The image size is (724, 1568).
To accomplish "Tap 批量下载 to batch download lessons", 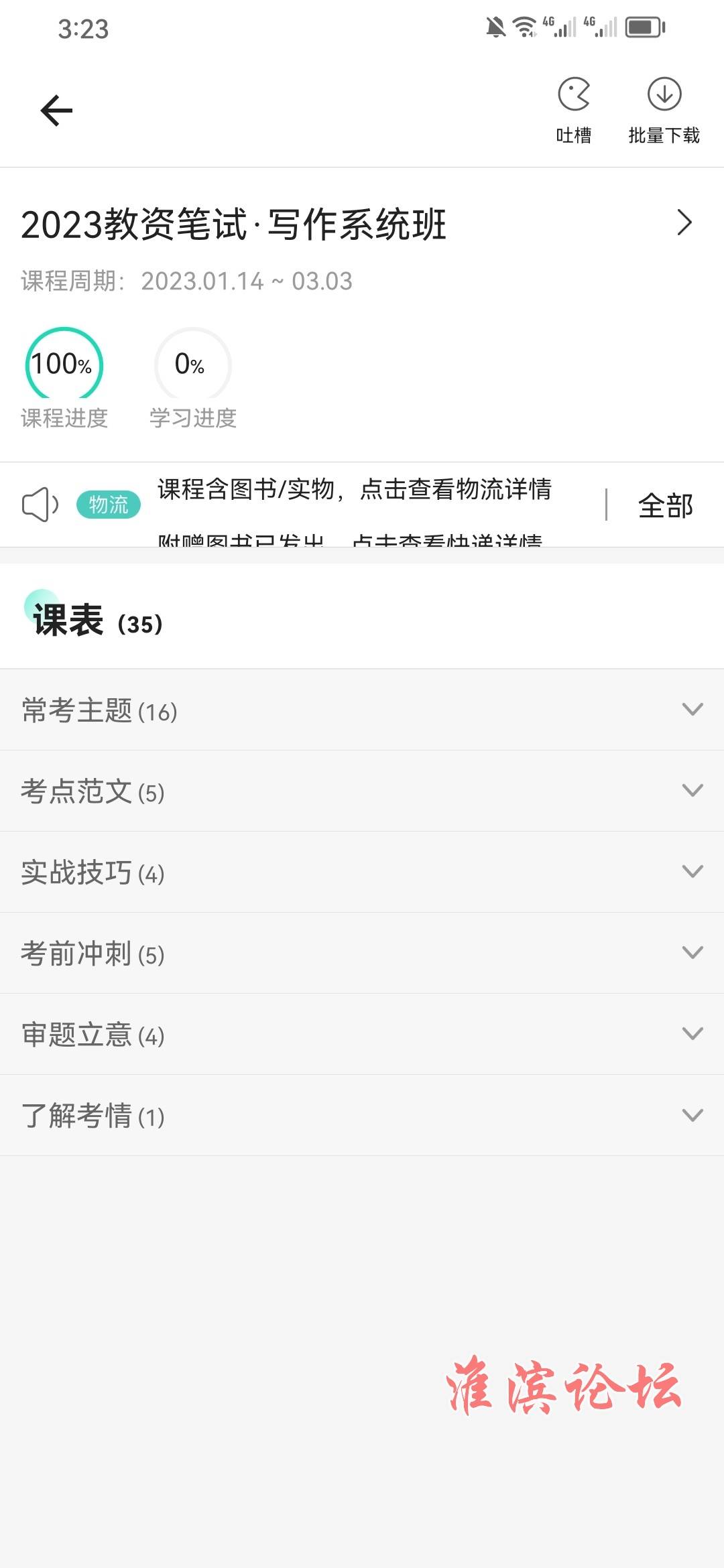I will click(x=664, y=111).
